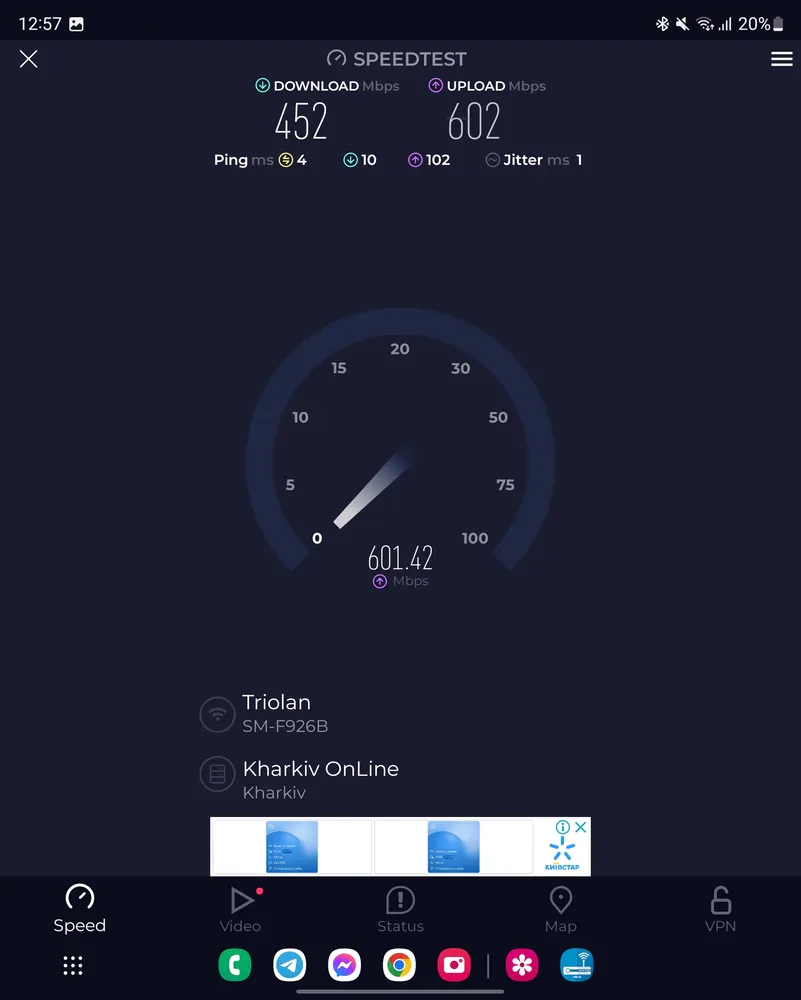The height and width of the screenshot is (1000, 801).
Task: Open the hamburger menu
Action: click(x=781, y=59)
